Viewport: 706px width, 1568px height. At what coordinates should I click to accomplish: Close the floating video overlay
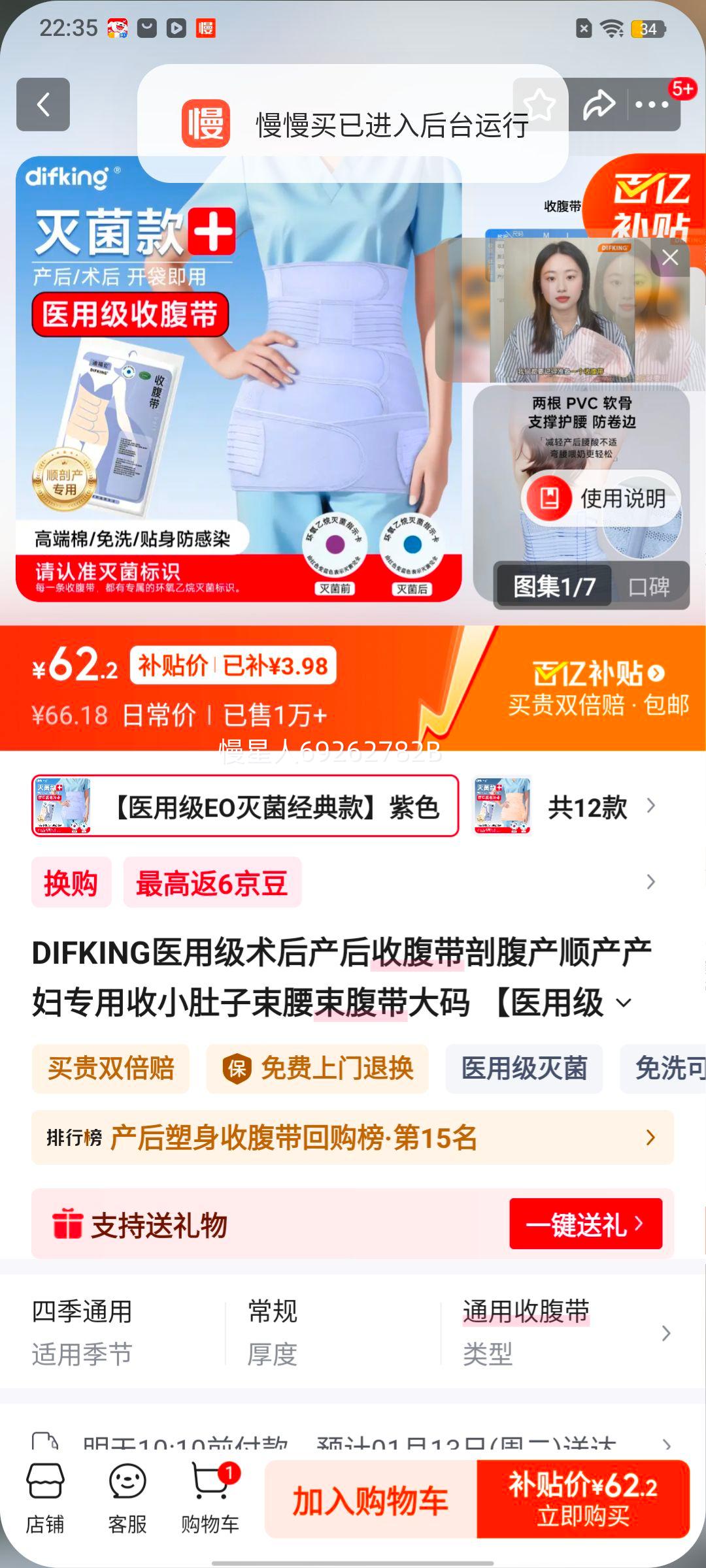669,257
